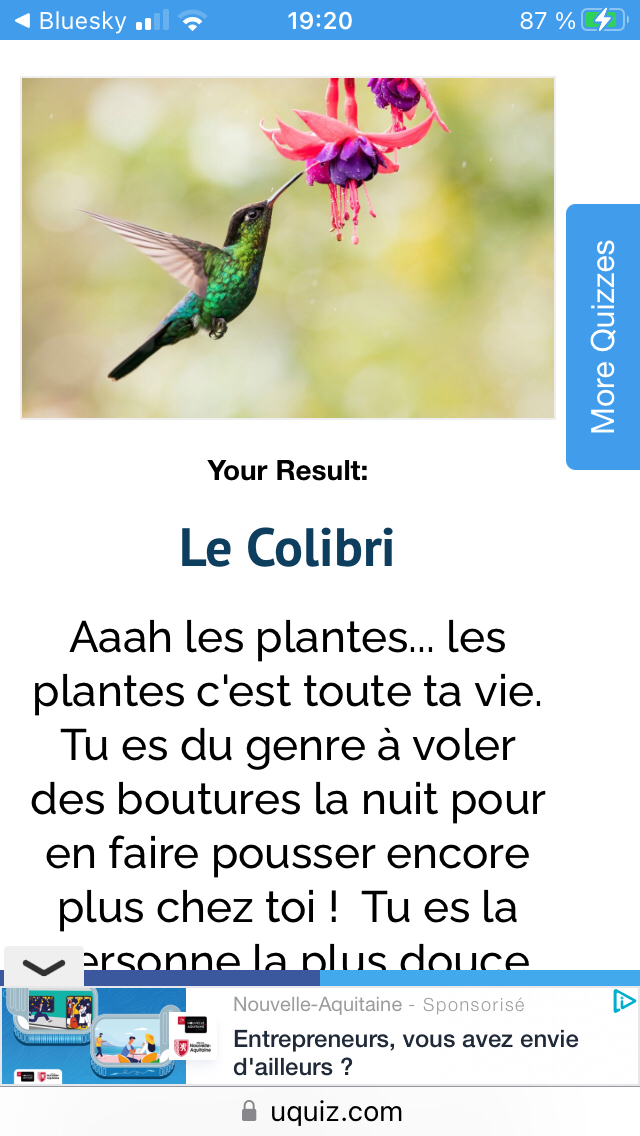
Task: Tap the AdChoices icon on the ad
Action: (x=623, y=1001)
